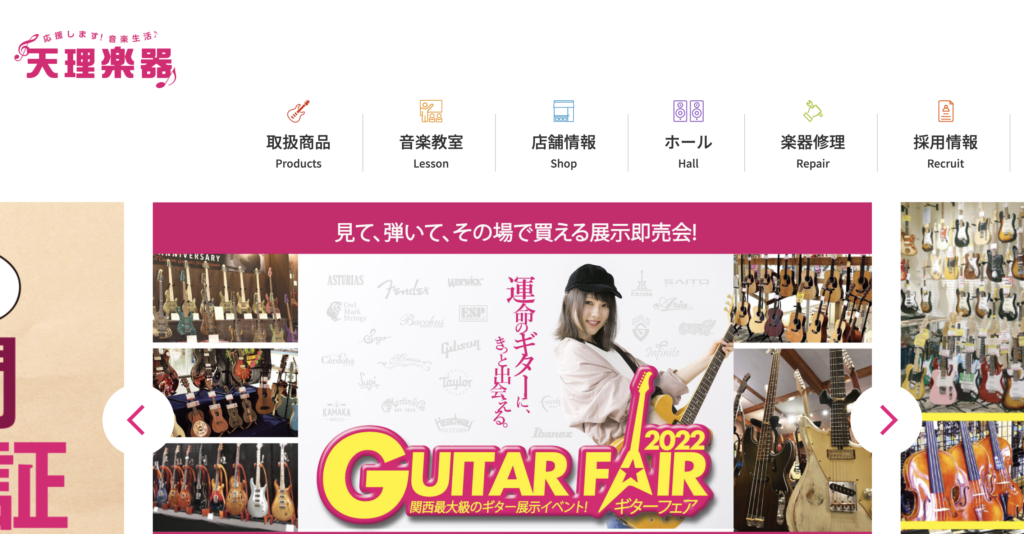Open the 取扱商品 Products menu
This screenshot has width=1024, height=534.
[298, 142]
